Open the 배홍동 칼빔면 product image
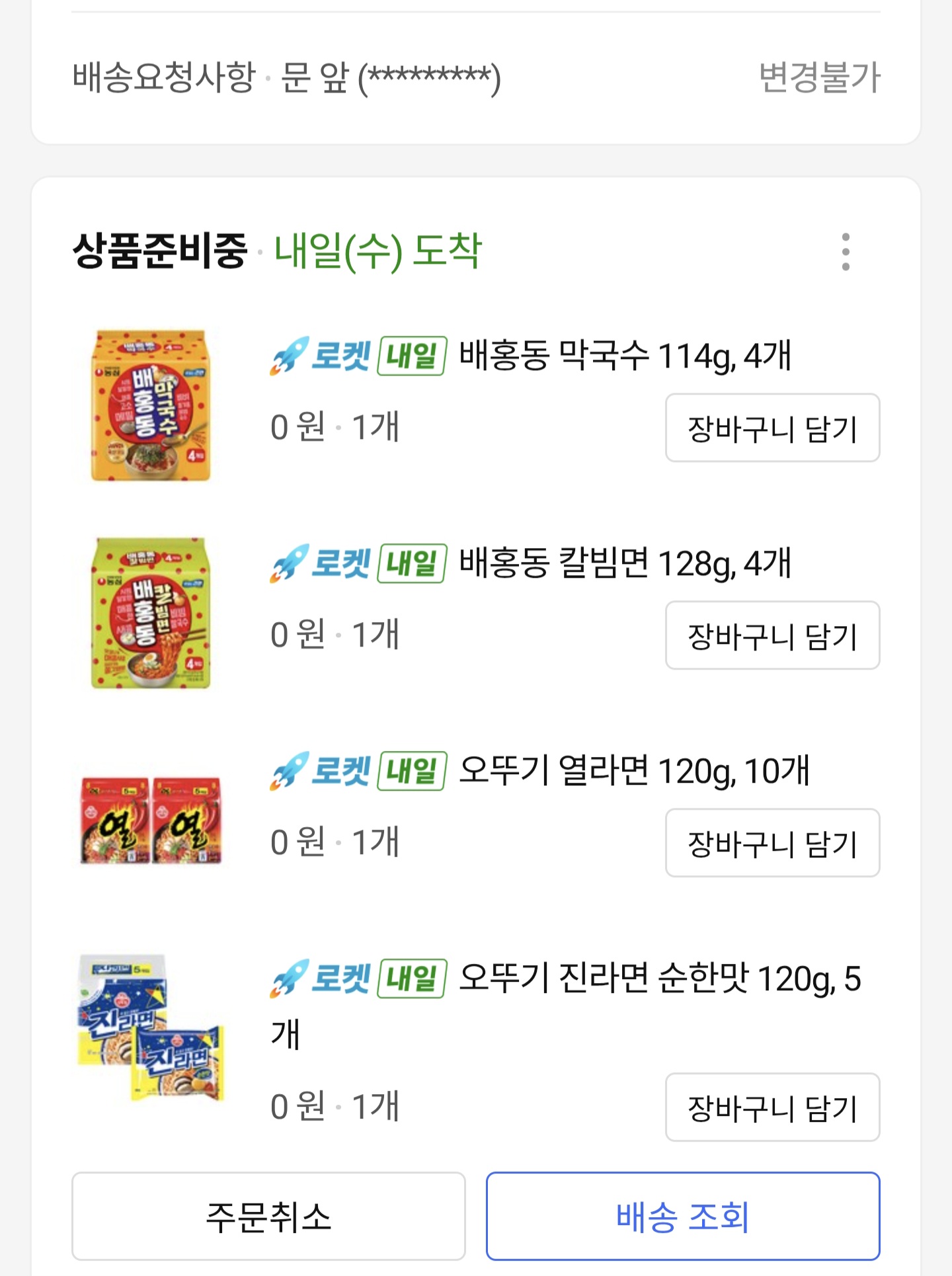Screen dimensions: 952x1276 click(151, 613)
